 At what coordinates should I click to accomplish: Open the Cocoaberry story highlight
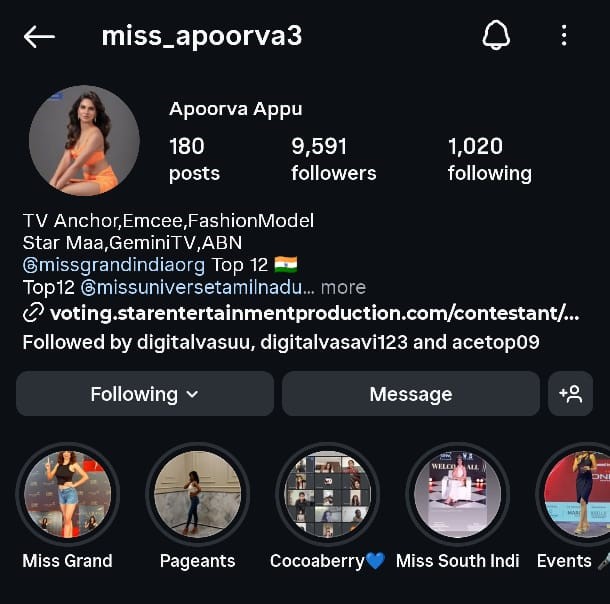tap(327, 494)
